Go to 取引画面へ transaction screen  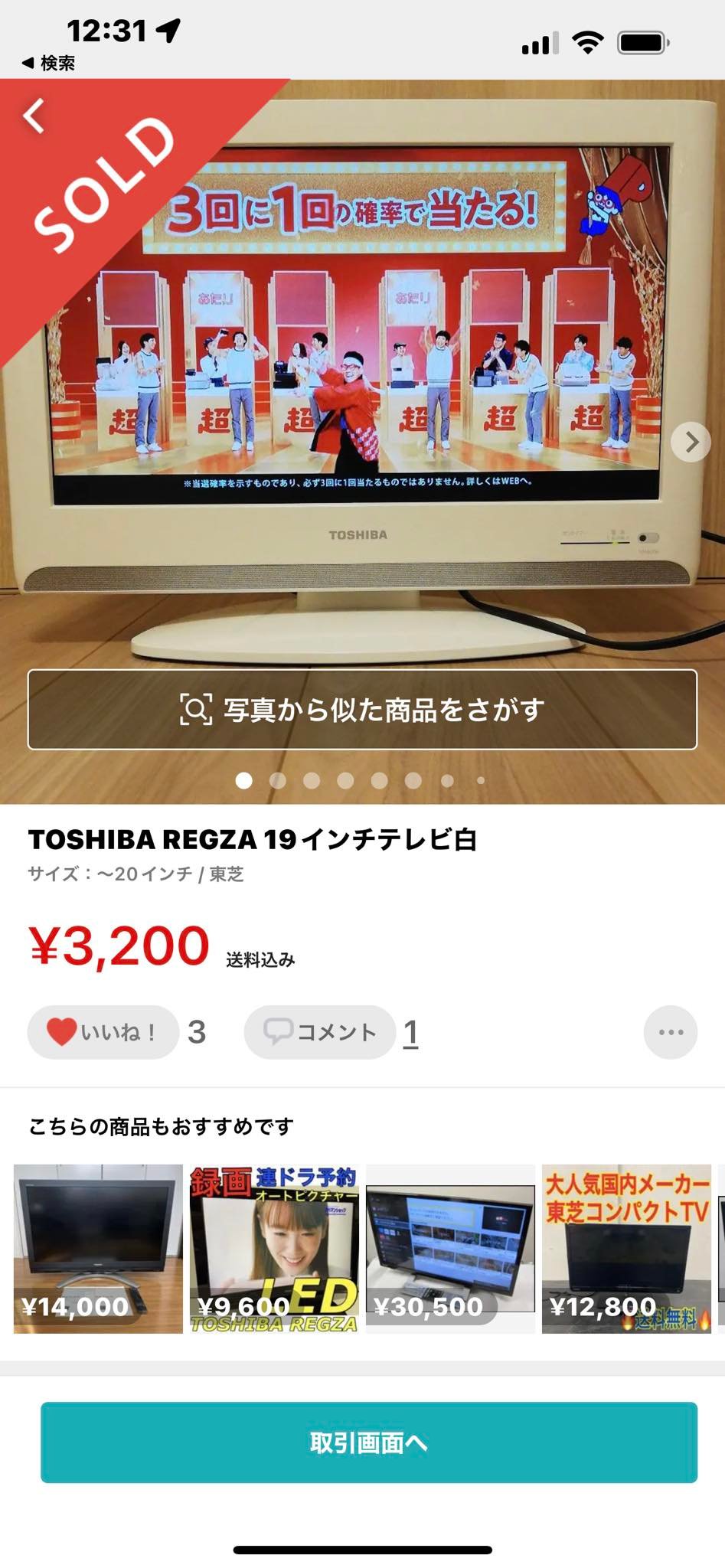(369, 1442)
